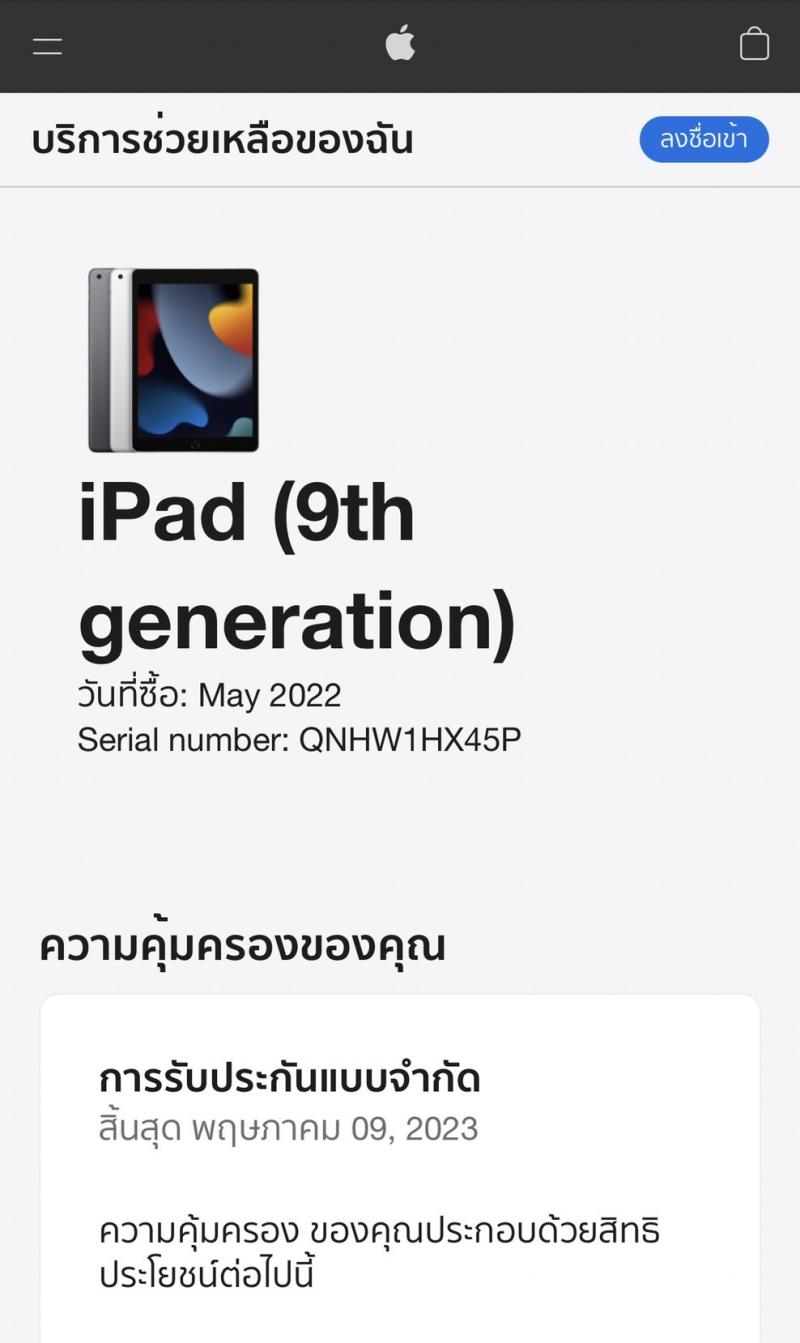800x1343 pixels.
Task: Tap the ลงชื่อเข้า sign-in button
Action: click(x=704, y=139)
